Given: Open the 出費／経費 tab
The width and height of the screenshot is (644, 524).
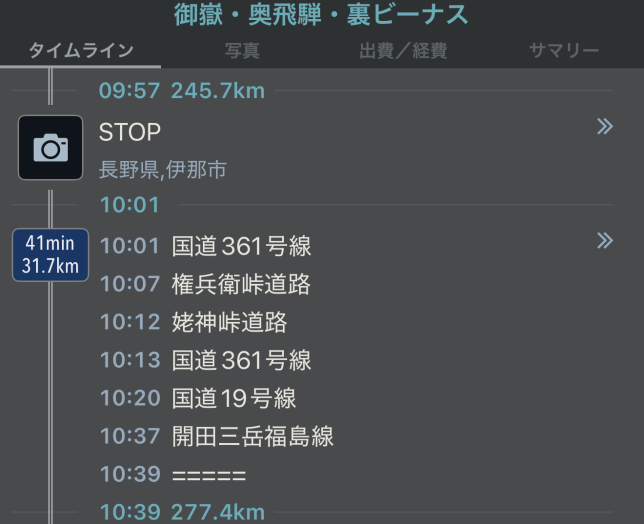Looking at the screenshot, I should coord(402,51).
